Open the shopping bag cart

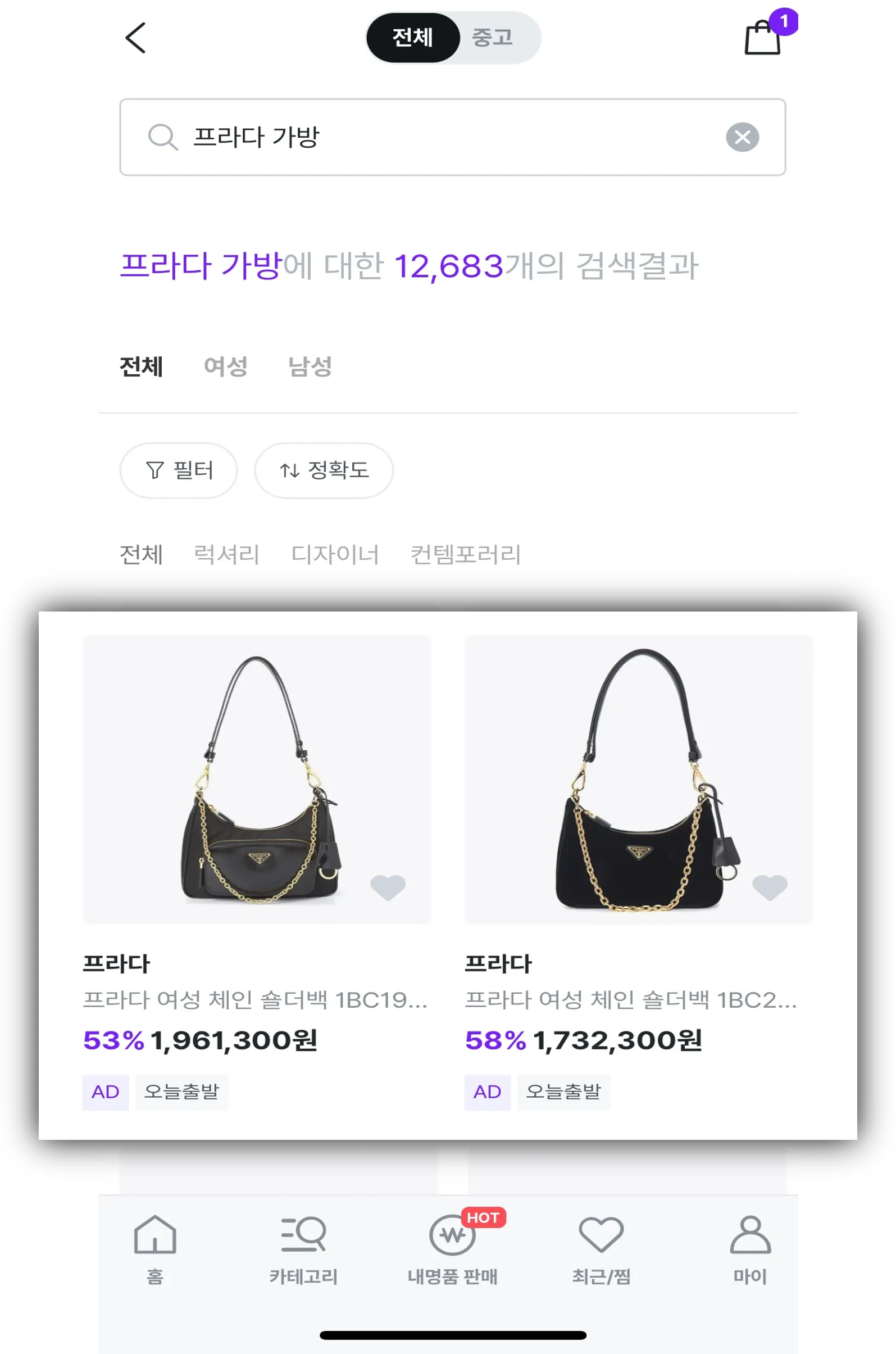pos(762,38)
